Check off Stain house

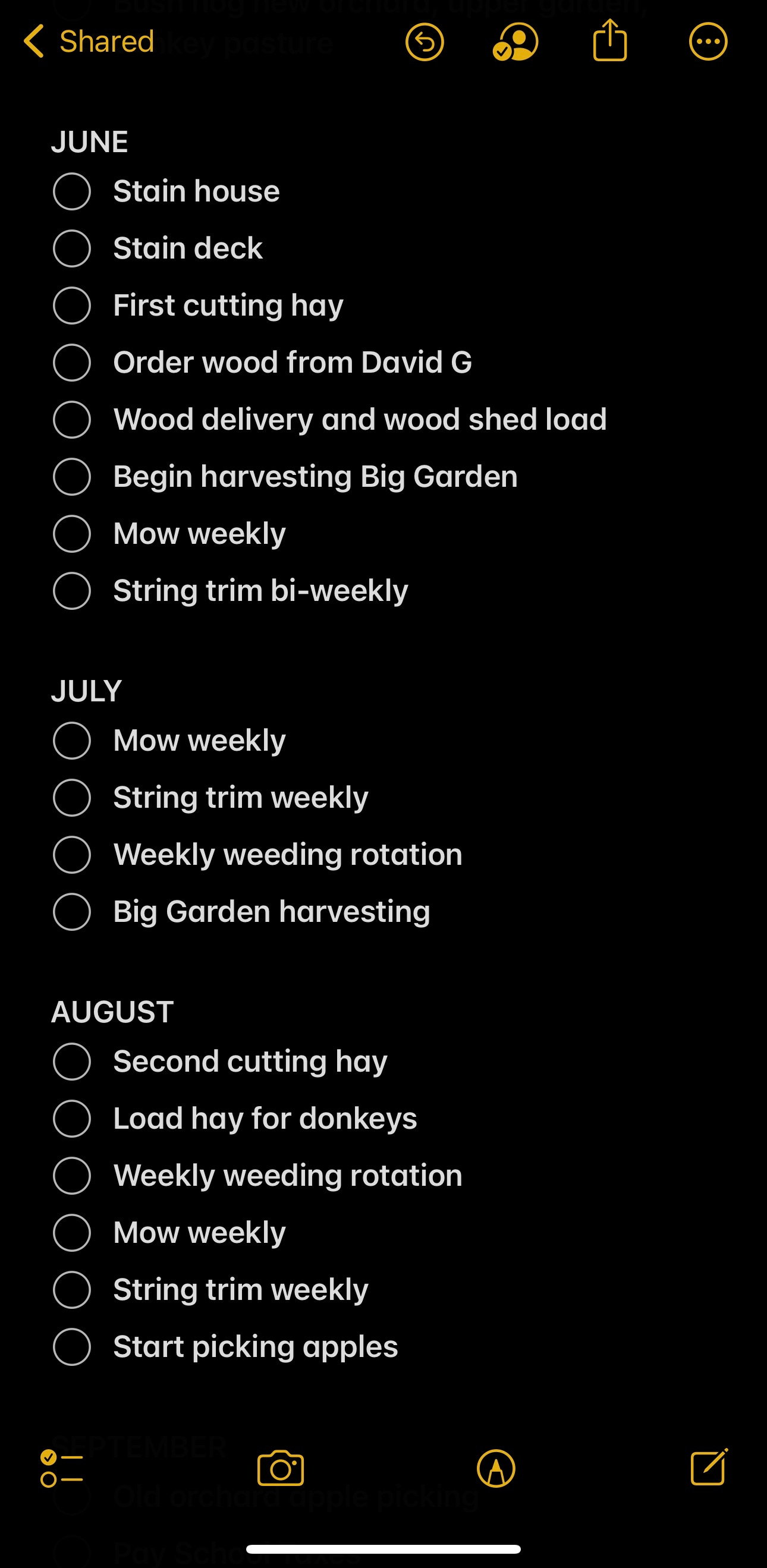coord(72,191)
